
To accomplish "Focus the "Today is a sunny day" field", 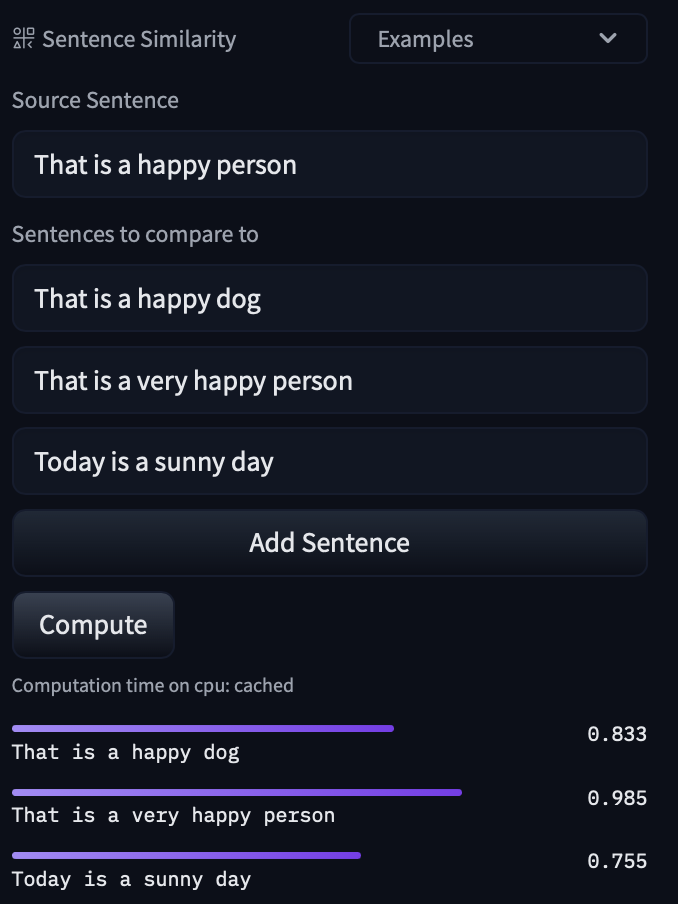I will point(329,462).
